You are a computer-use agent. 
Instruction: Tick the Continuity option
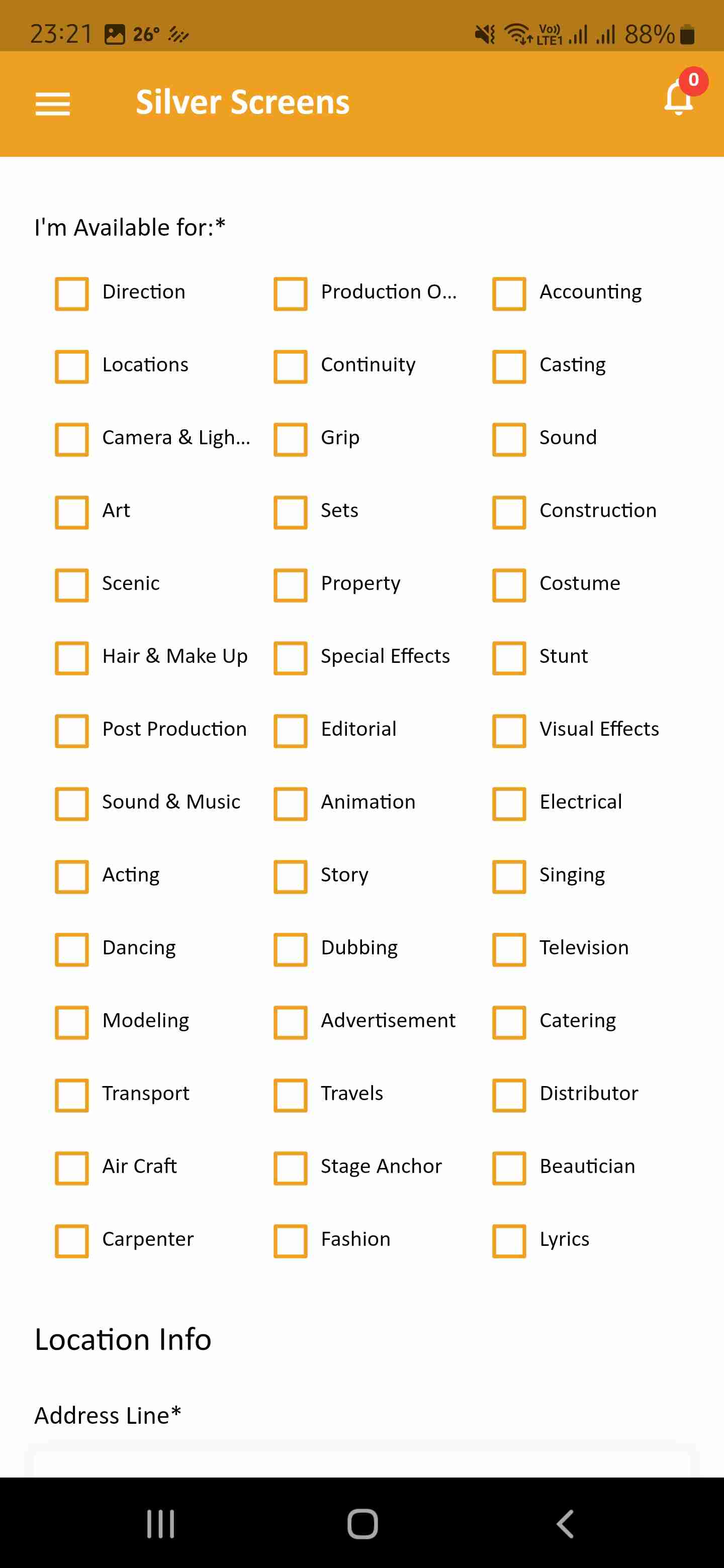(x=291, y=366)
